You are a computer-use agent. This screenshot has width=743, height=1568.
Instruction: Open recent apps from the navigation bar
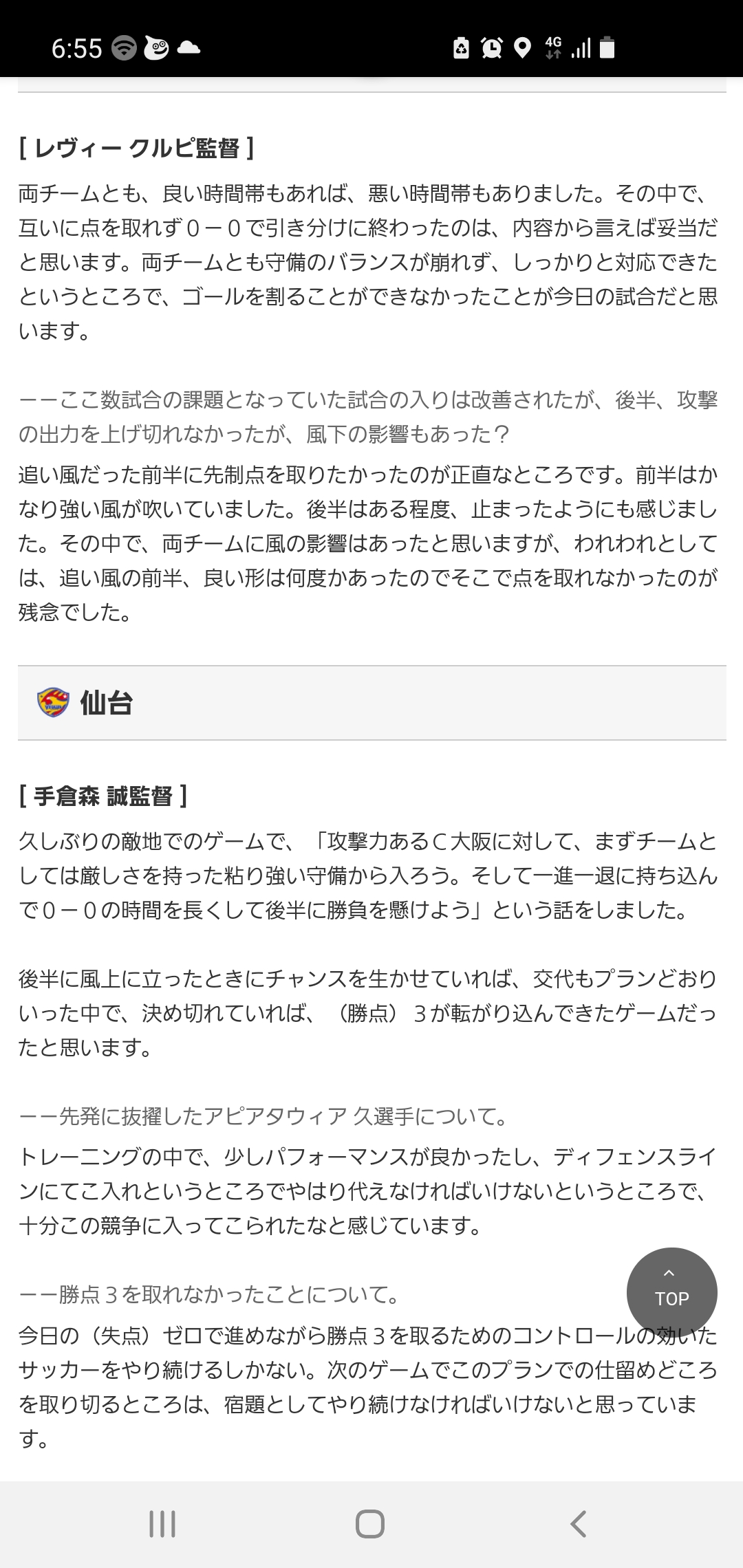pyautogui.click(x=162, y=1523)
